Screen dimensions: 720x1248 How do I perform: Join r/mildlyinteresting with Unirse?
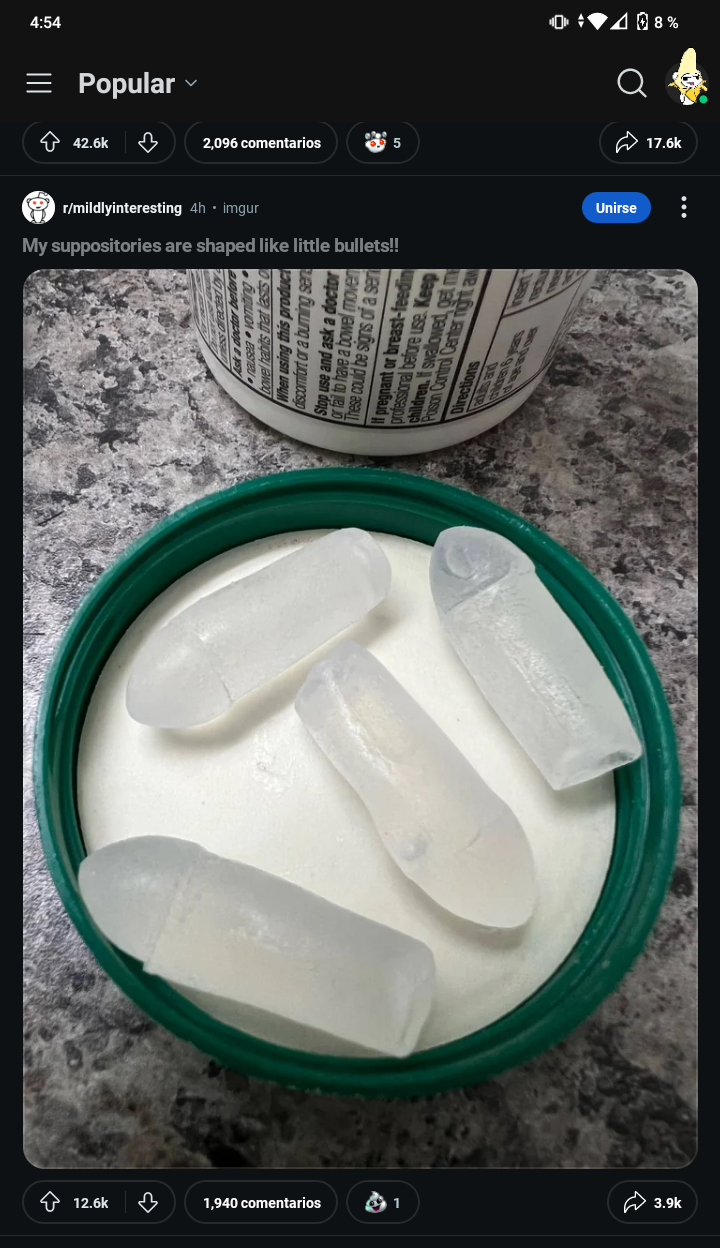(x=616, y=208)
